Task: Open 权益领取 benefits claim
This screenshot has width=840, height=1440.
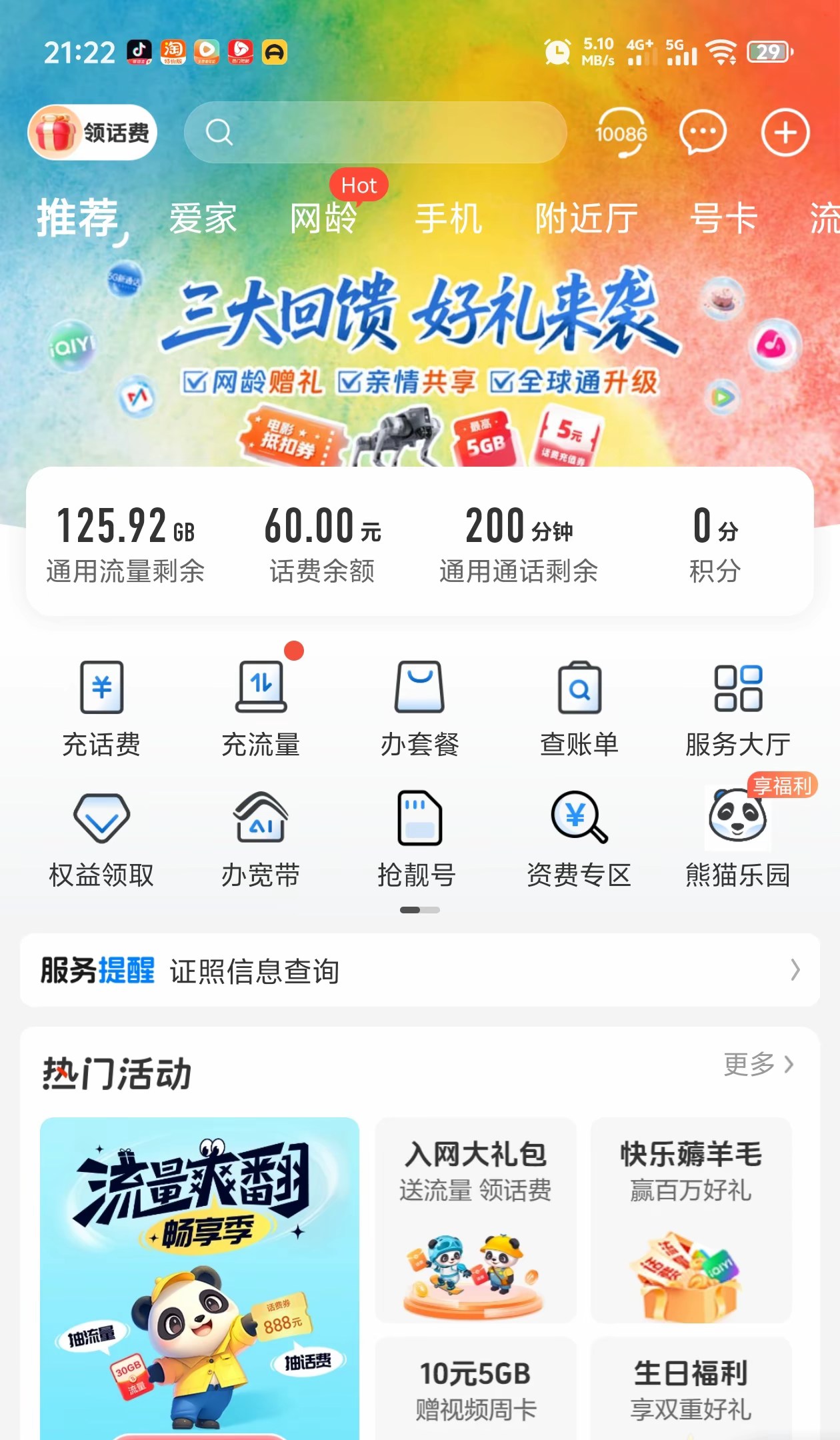Action: (x=100, y=837)
